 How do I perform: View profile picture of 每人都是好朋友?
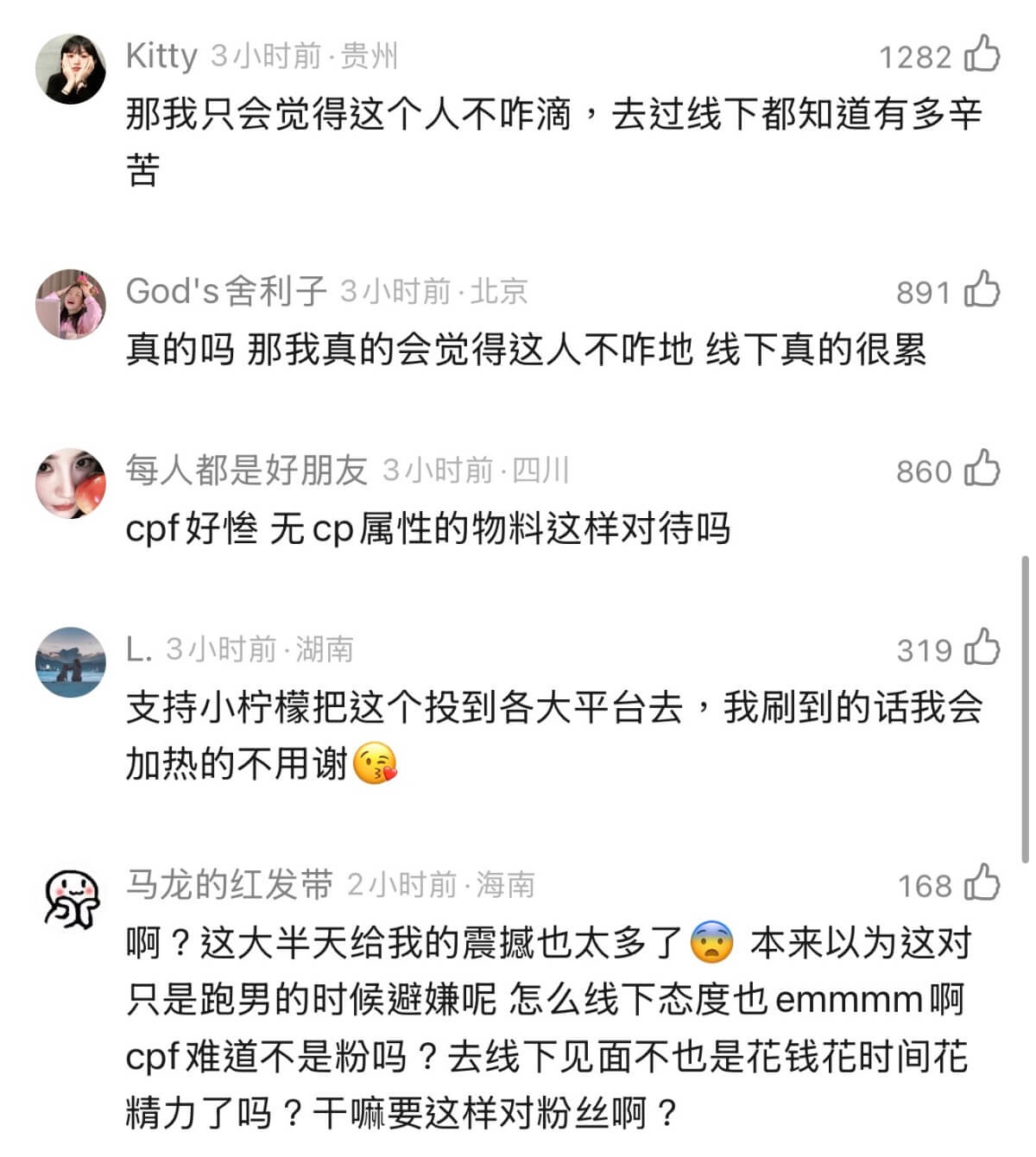coord(71,484)
